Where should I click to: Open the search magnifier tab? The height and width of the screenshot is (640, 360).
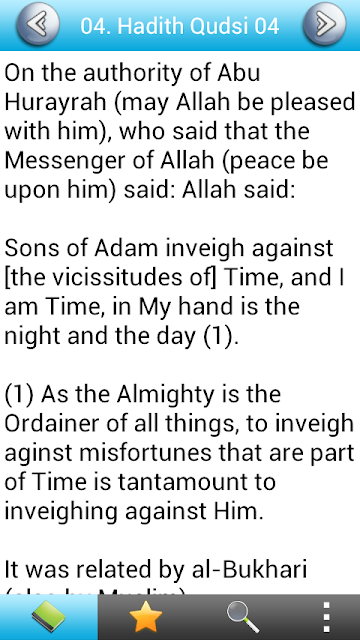click(242, 617)
